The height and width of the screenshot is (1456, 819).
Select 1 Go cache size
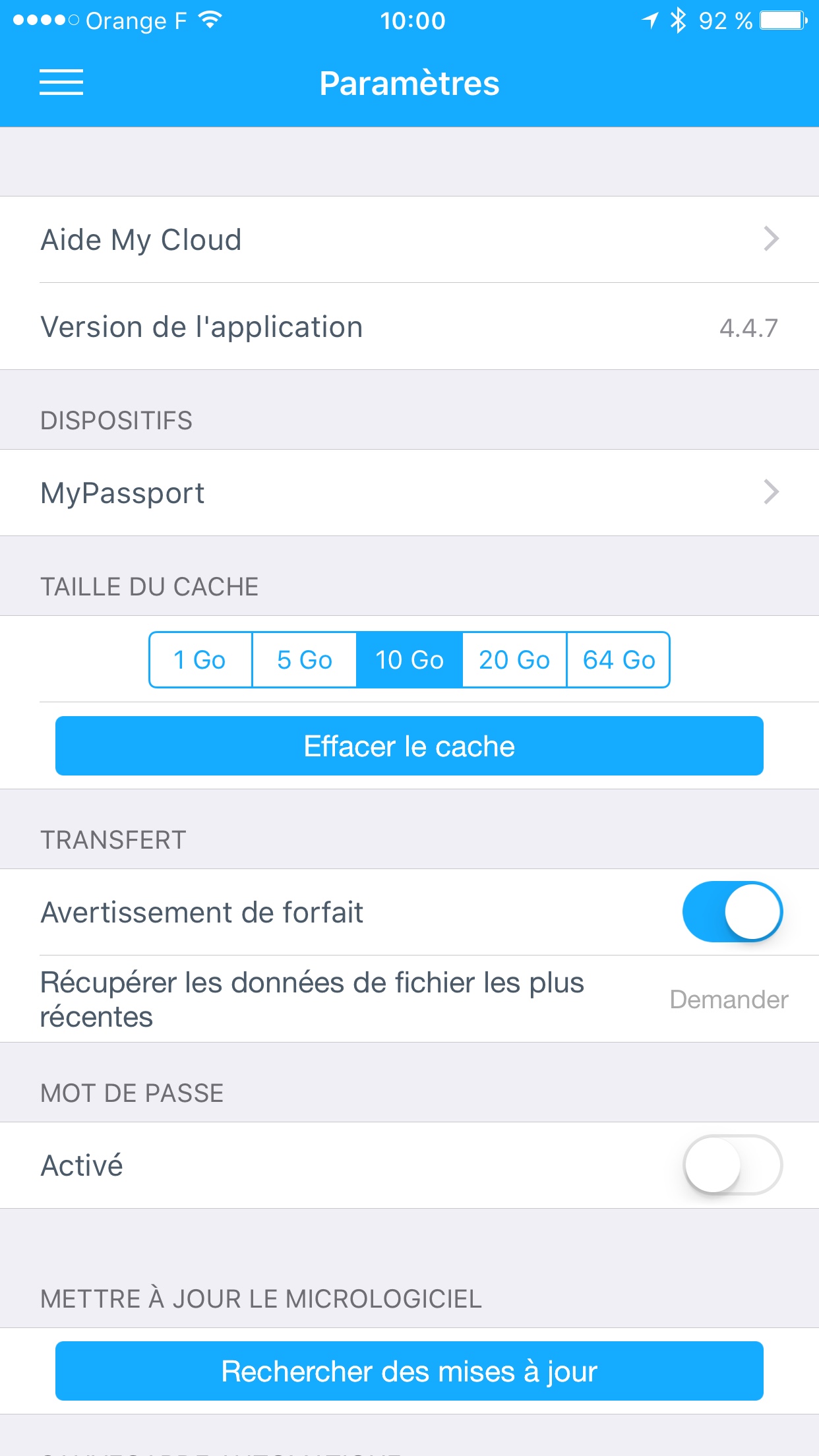200,660
